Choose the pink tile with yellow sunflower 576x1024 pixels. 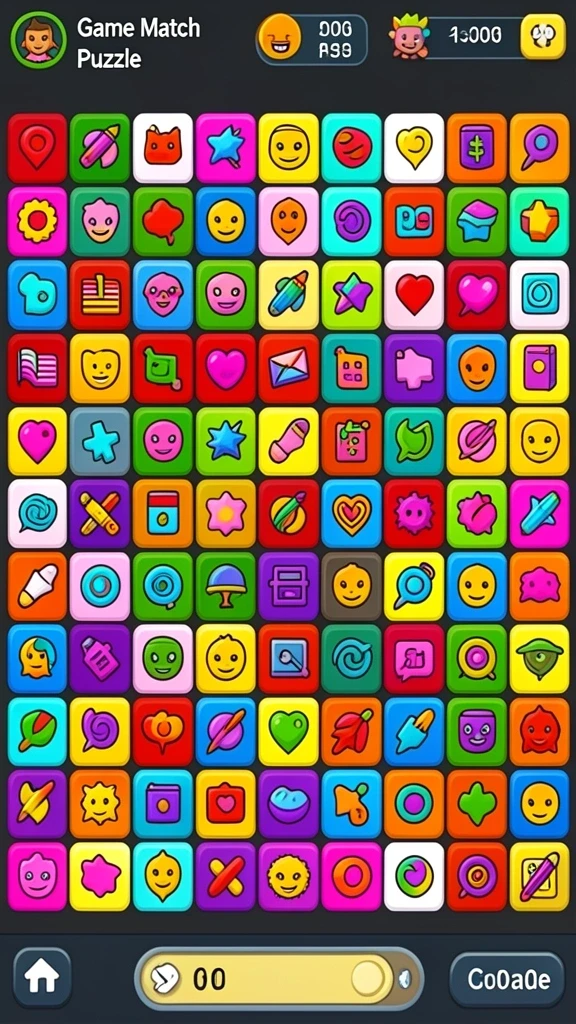[37, 221]
